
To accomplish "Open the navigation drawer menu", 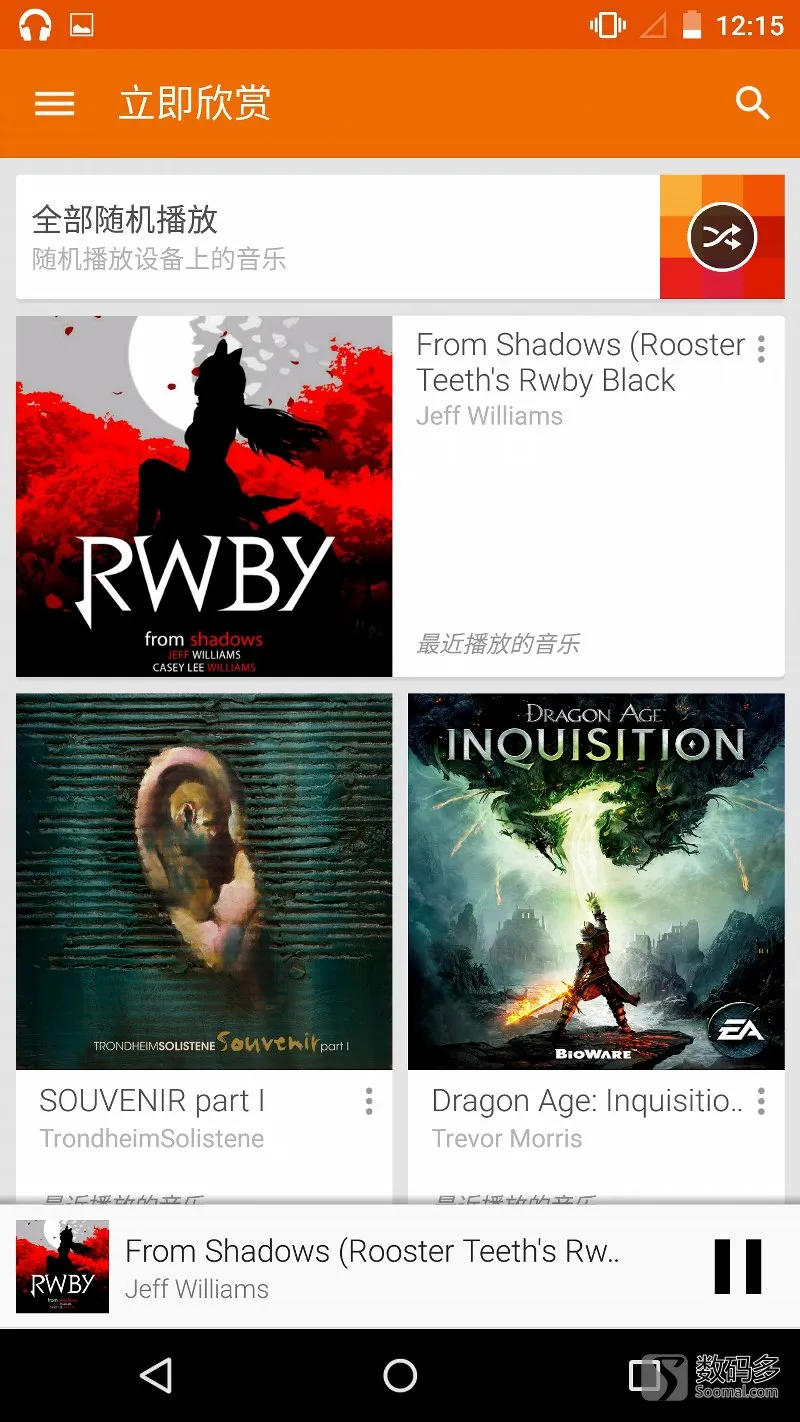I will pyautogui.click(x=54, y=103).
